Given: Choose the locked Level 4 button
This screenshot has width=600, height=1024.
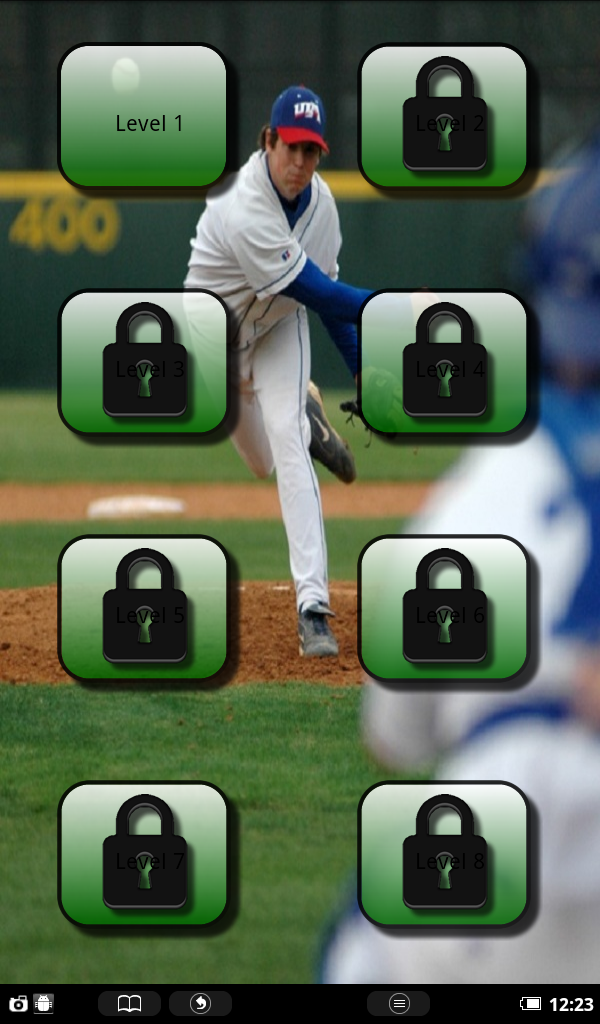Looking at the screenshot, I should pos(444,363).
